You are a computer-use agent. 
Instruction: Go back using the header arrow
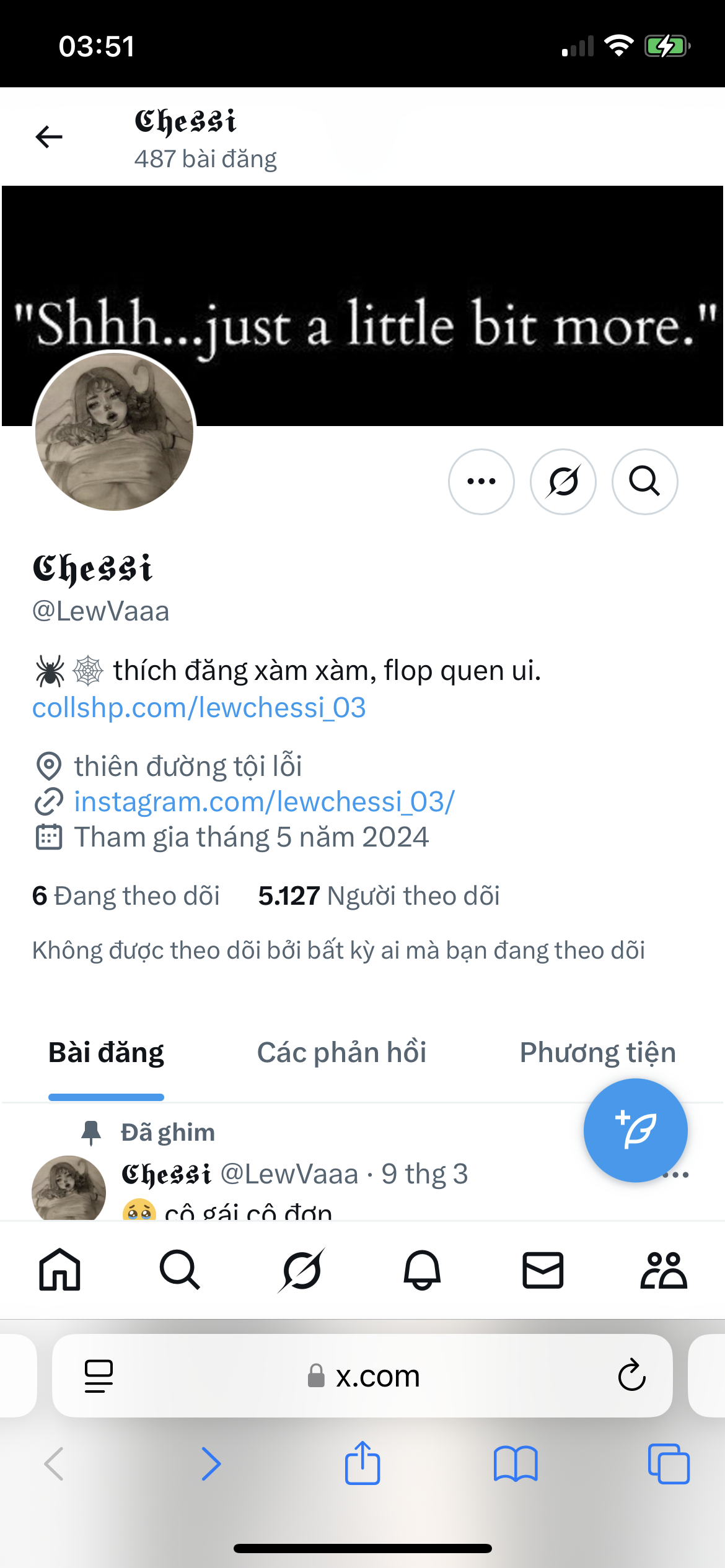click(x=49, y=137)
